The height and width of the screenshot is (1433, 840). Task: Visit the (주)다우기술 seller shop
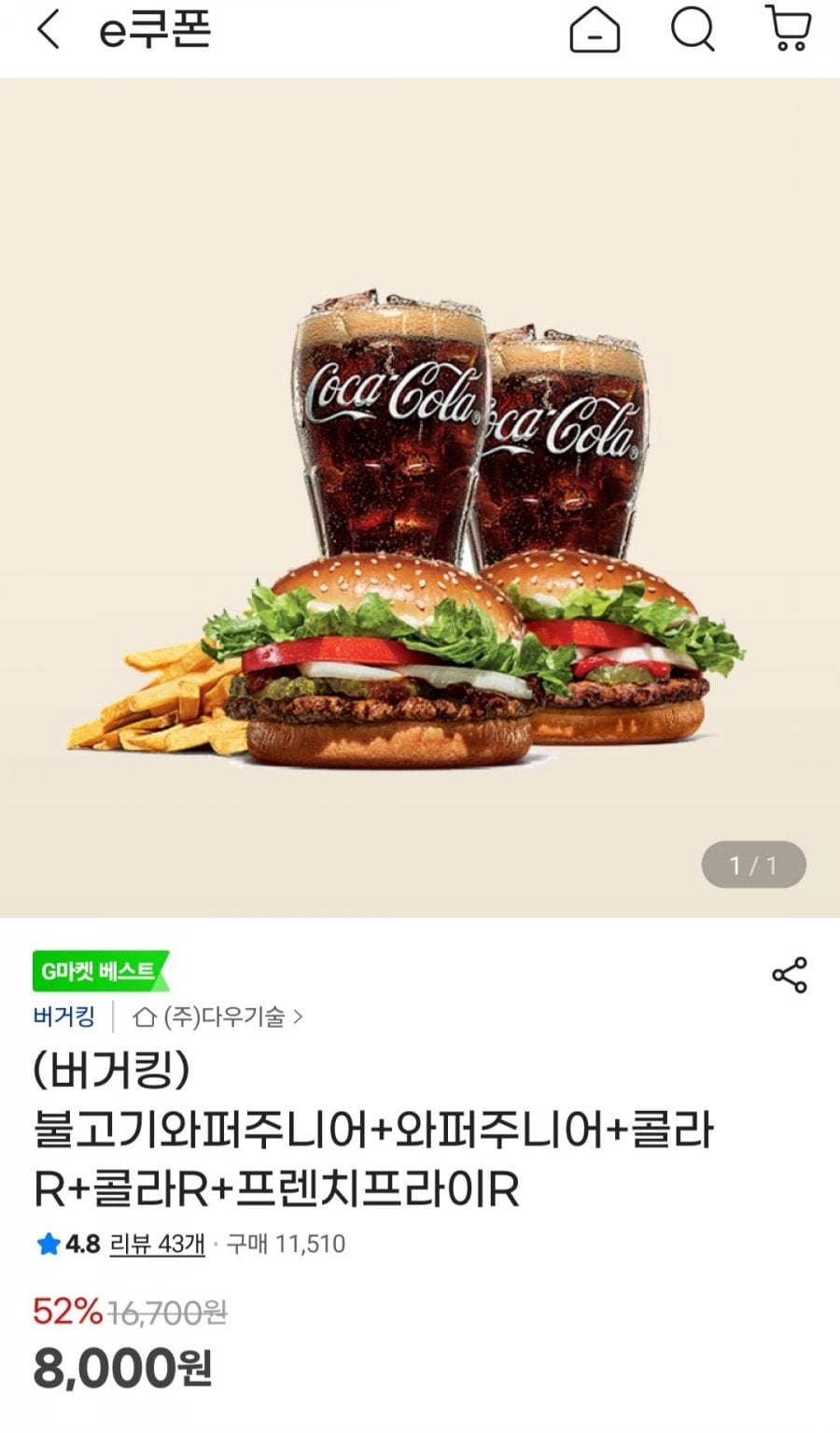220,1017
